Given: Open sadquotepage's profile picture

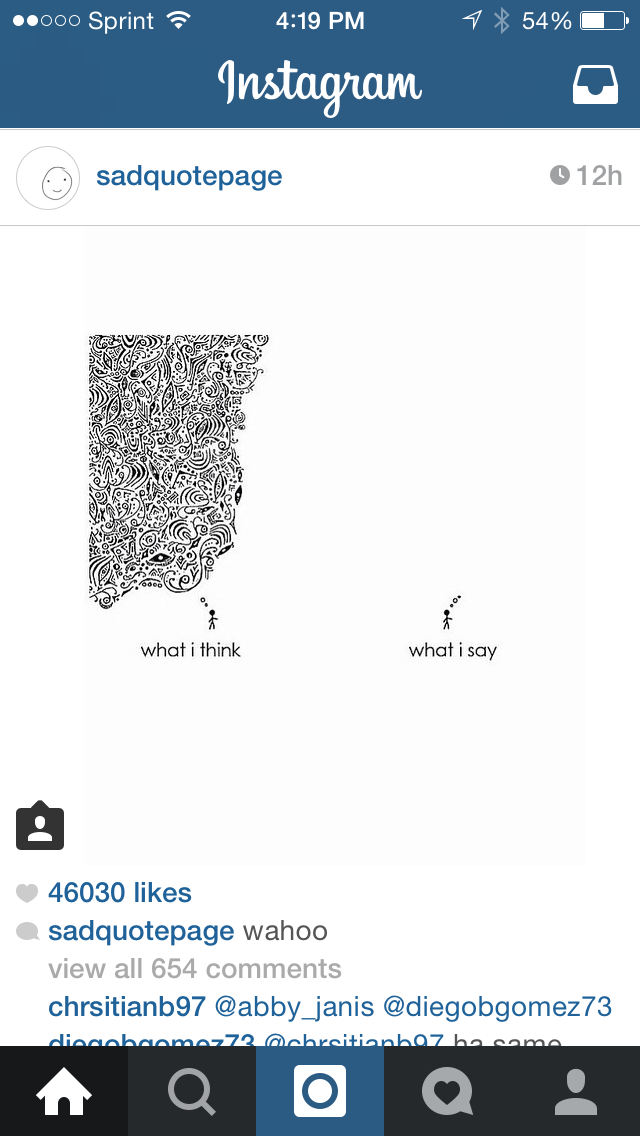Looking at the screenshot, I should (x=48, y=178).
